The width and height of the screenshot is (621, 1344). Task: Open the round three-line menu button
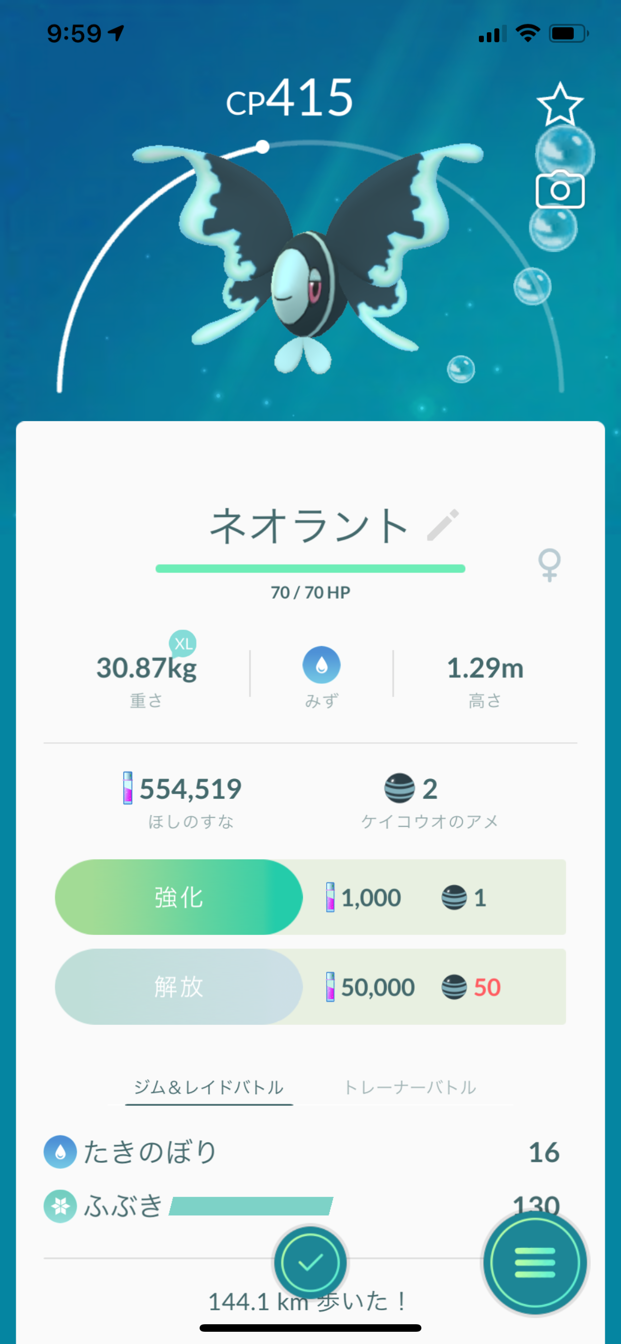click(x=534, y=1263)
